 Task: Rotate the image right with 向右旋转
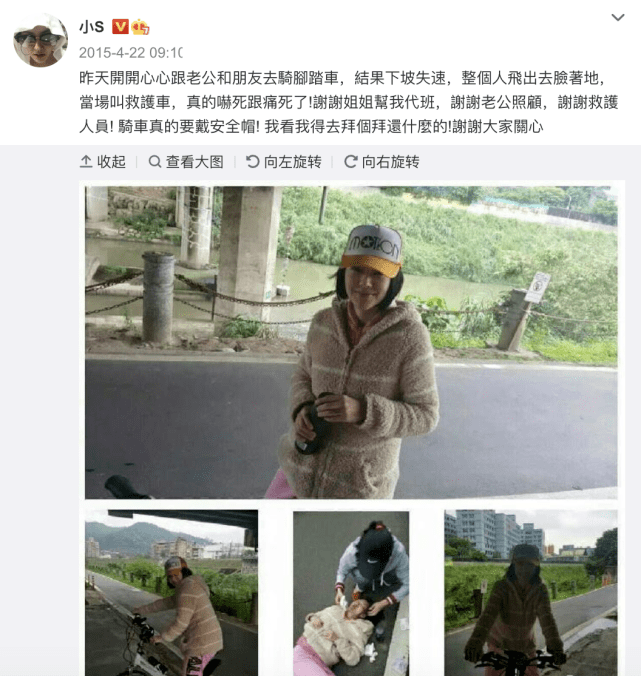pyautogui.click(x=382, y=162)
